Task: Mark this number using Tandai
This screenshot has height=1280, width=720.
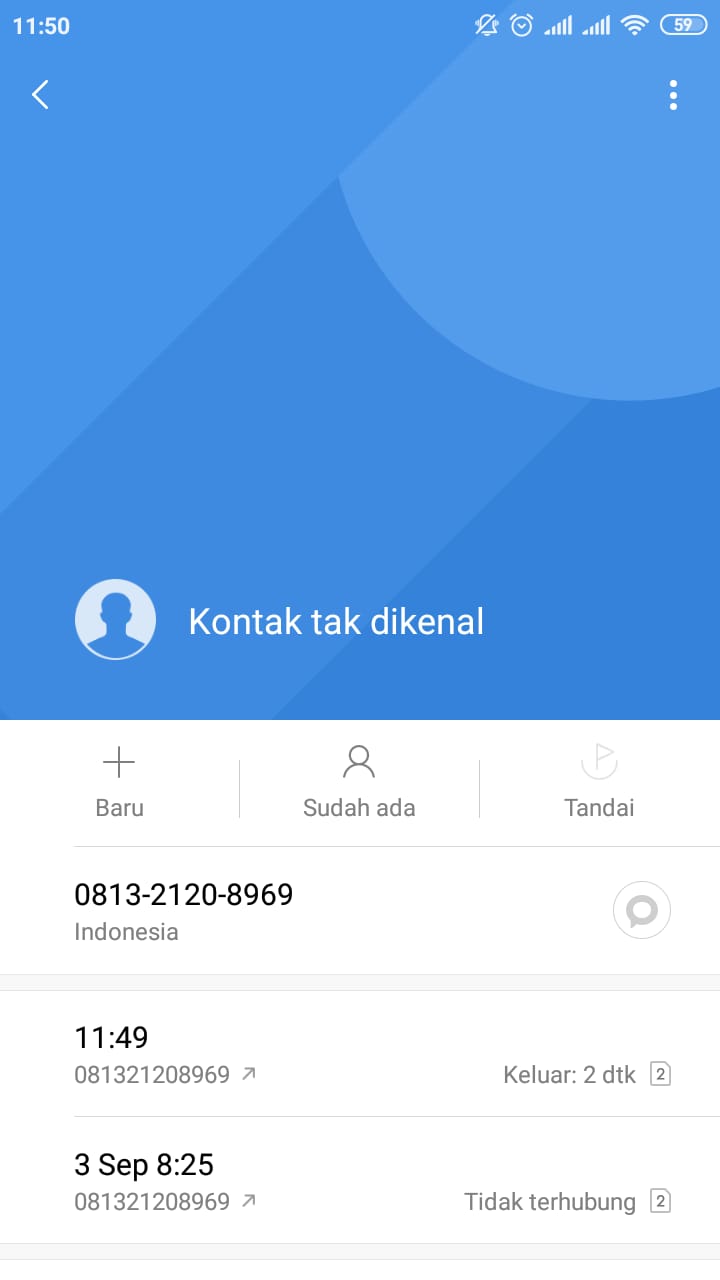Action: [x=599, y=783]
